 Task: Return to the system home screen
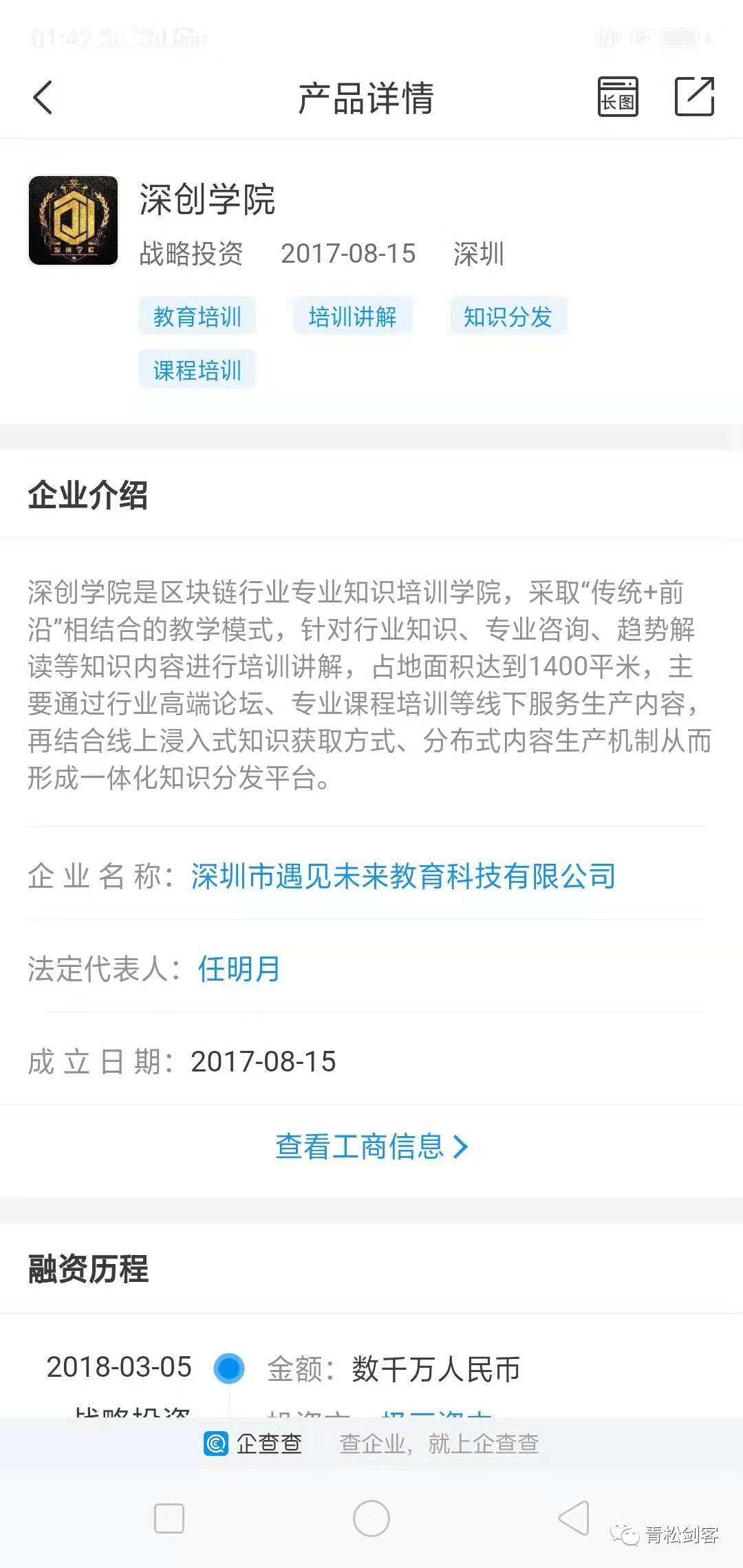click(371, 1518)
